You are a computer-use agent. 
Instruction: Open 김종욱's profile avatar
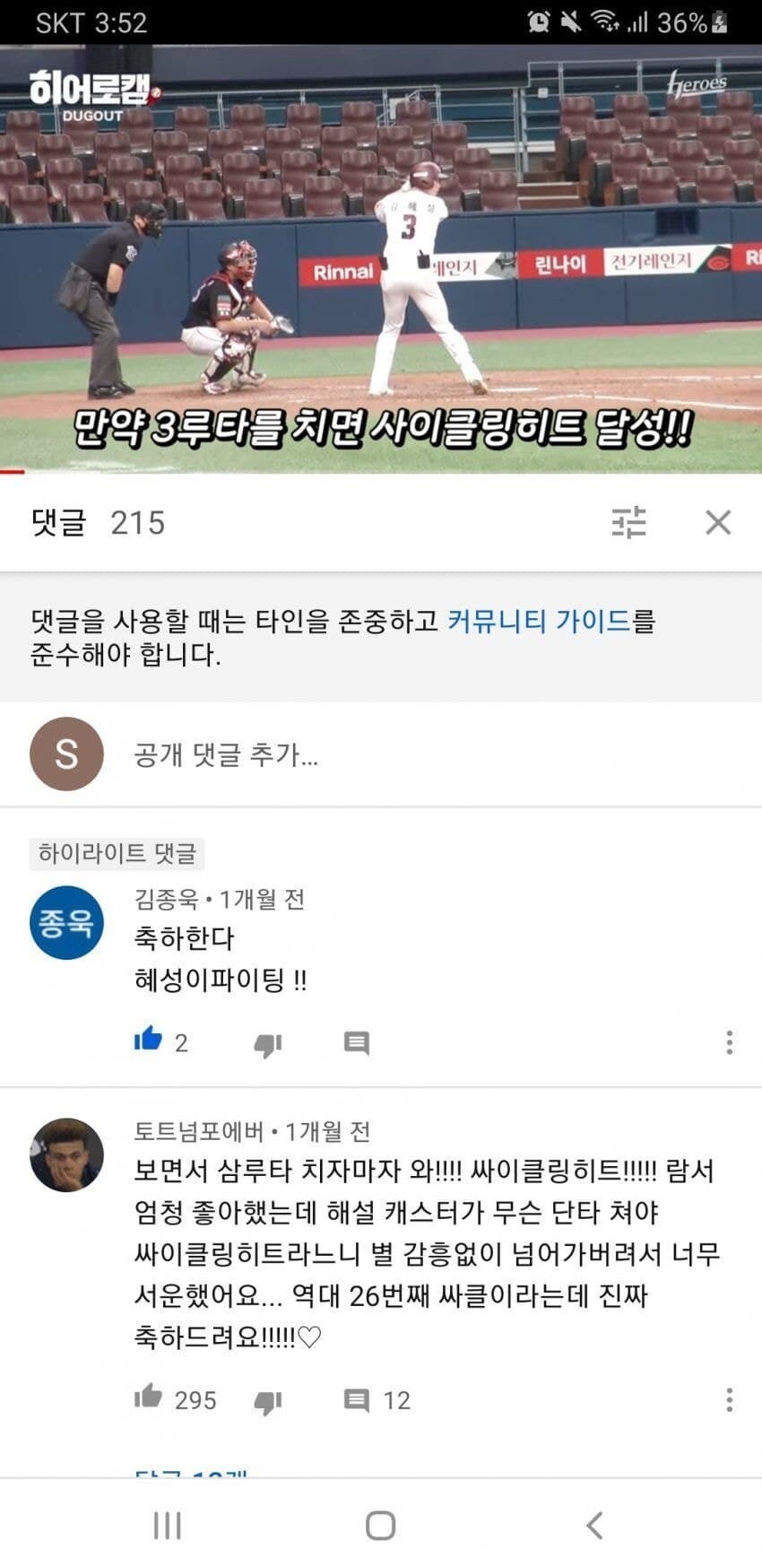tap(67, 922)
